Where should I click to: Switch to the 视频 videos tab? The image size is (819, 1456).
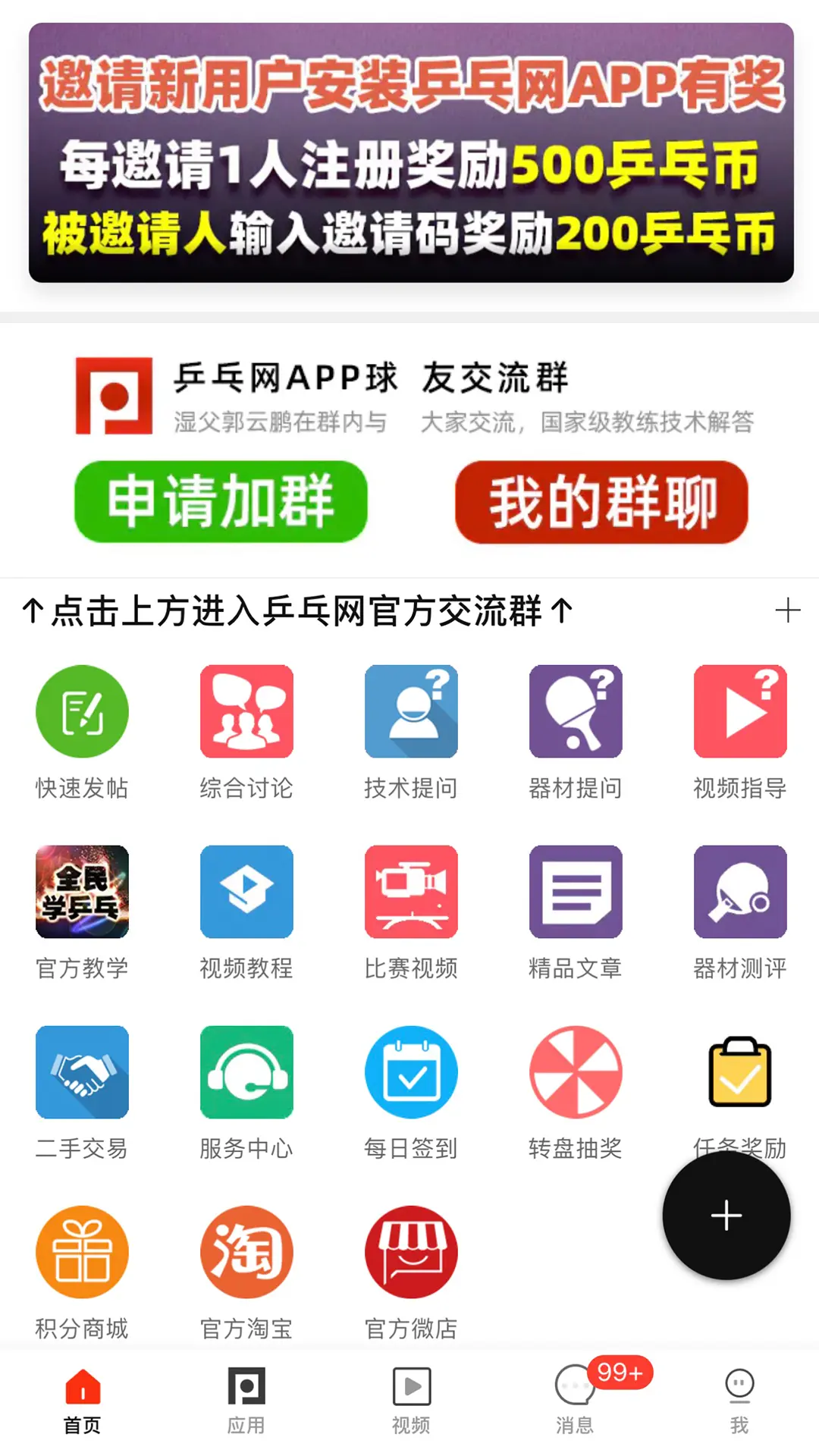pyautogui.click(x=410, y=1403)
